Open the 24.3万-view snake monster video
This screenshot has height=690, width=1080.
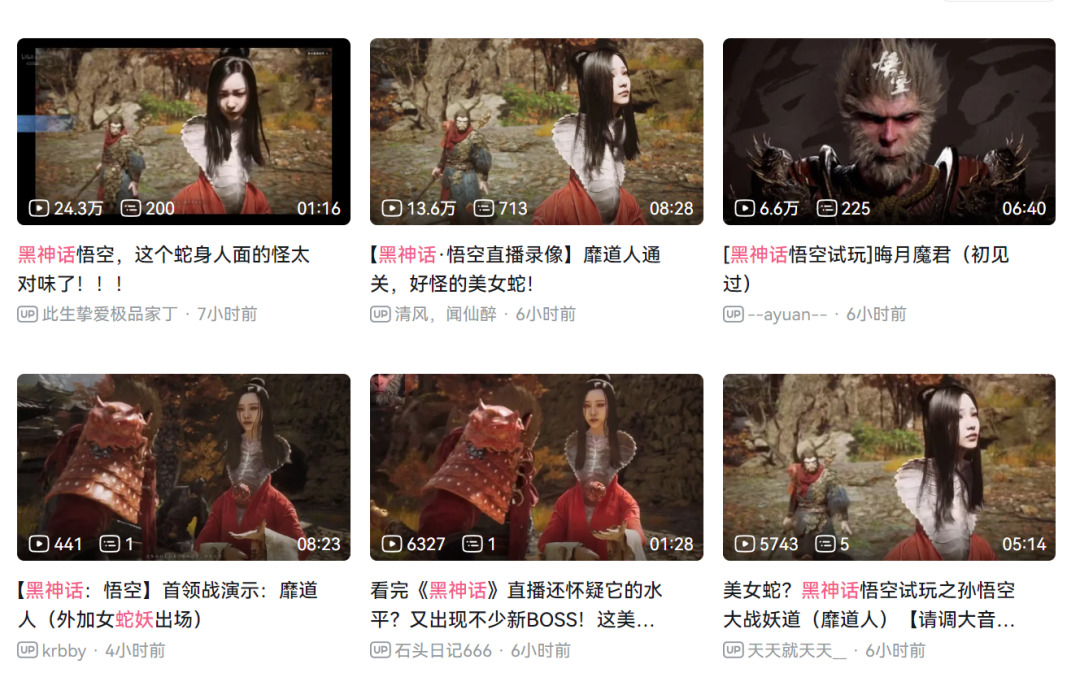click(x=184, y=131)
